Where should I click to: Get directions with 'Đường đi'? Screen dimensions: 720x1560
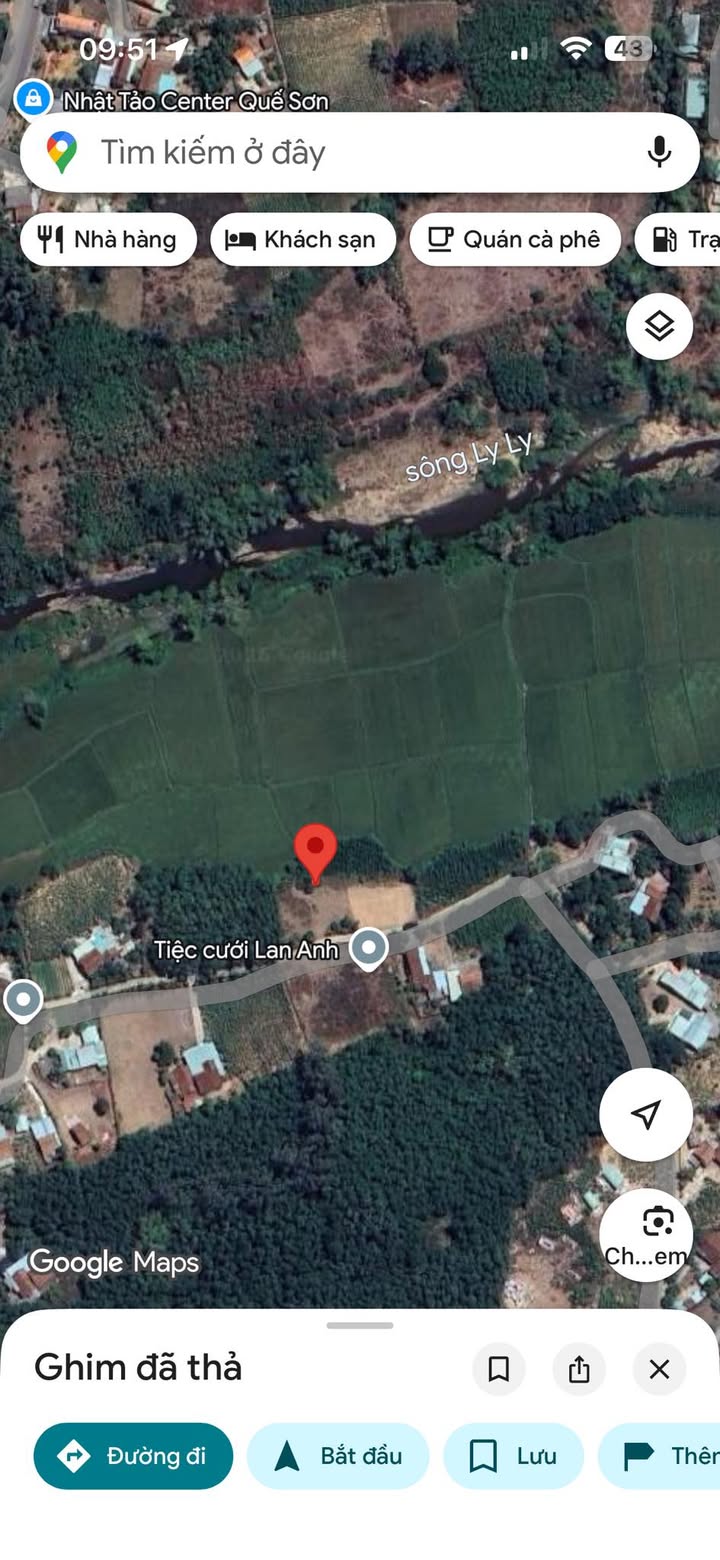pyautogui.click(x=133, y=1456)
